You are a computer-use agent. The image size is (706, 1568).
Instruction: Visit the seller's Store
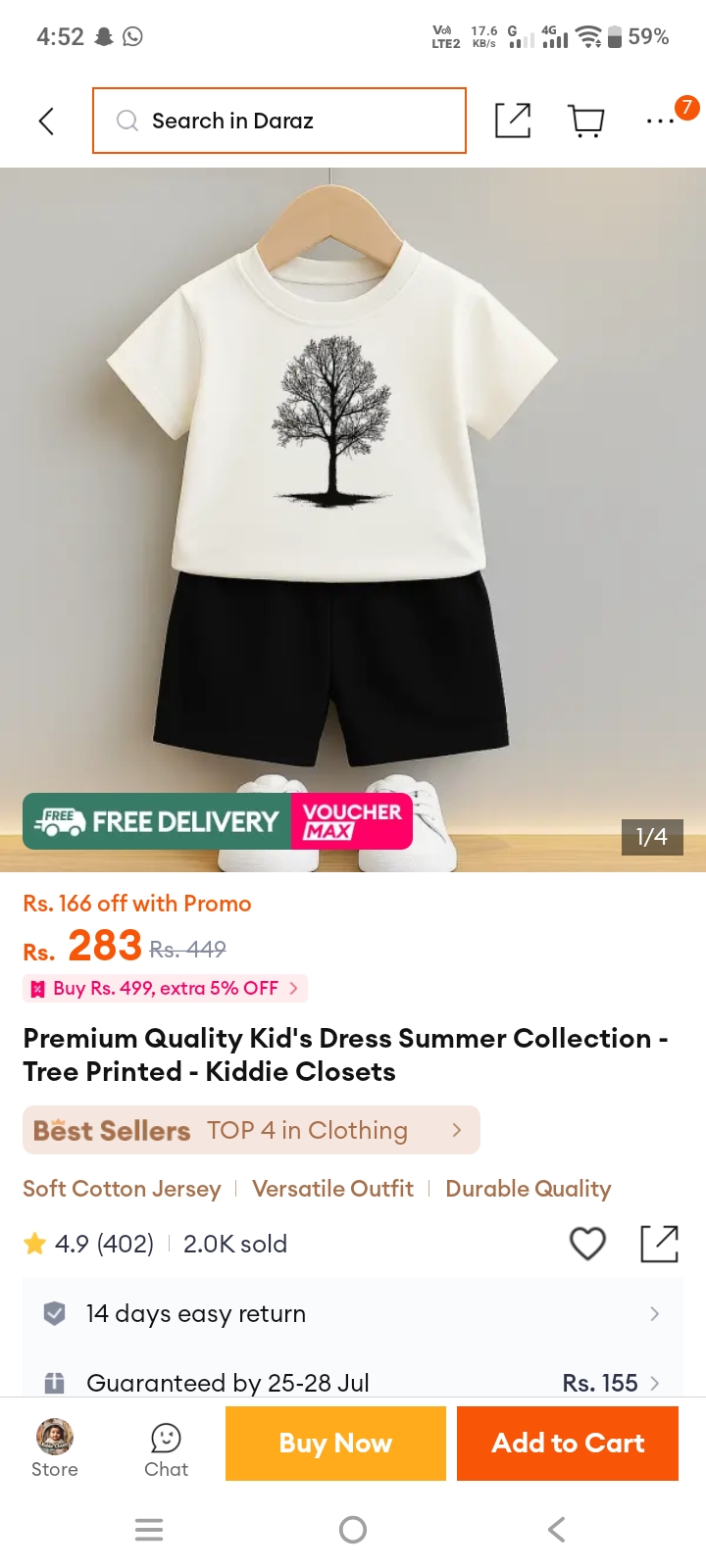click(55, 1448)
